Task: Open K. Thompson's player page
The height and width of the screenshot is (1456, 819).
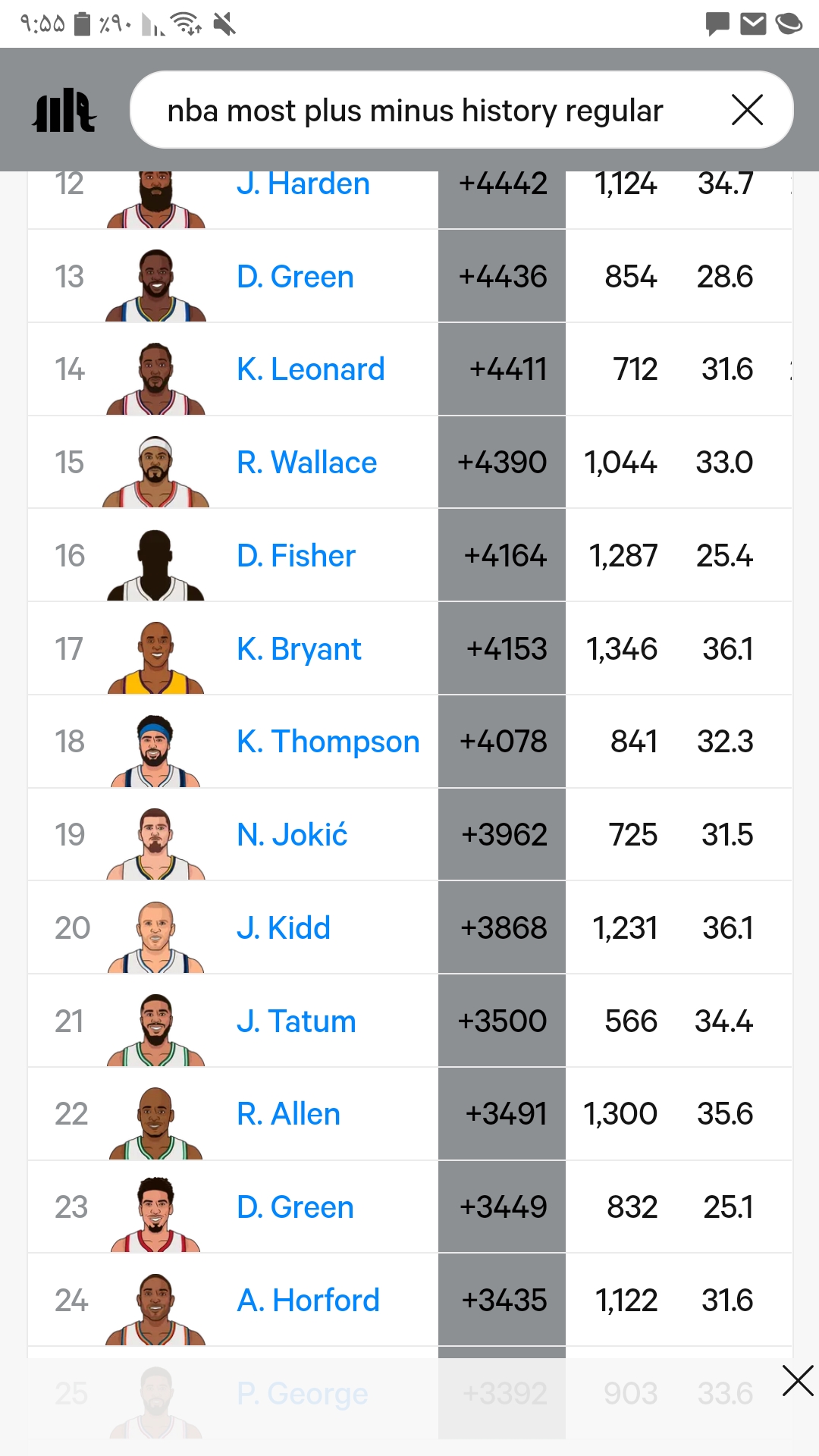Action: (328, 742)
